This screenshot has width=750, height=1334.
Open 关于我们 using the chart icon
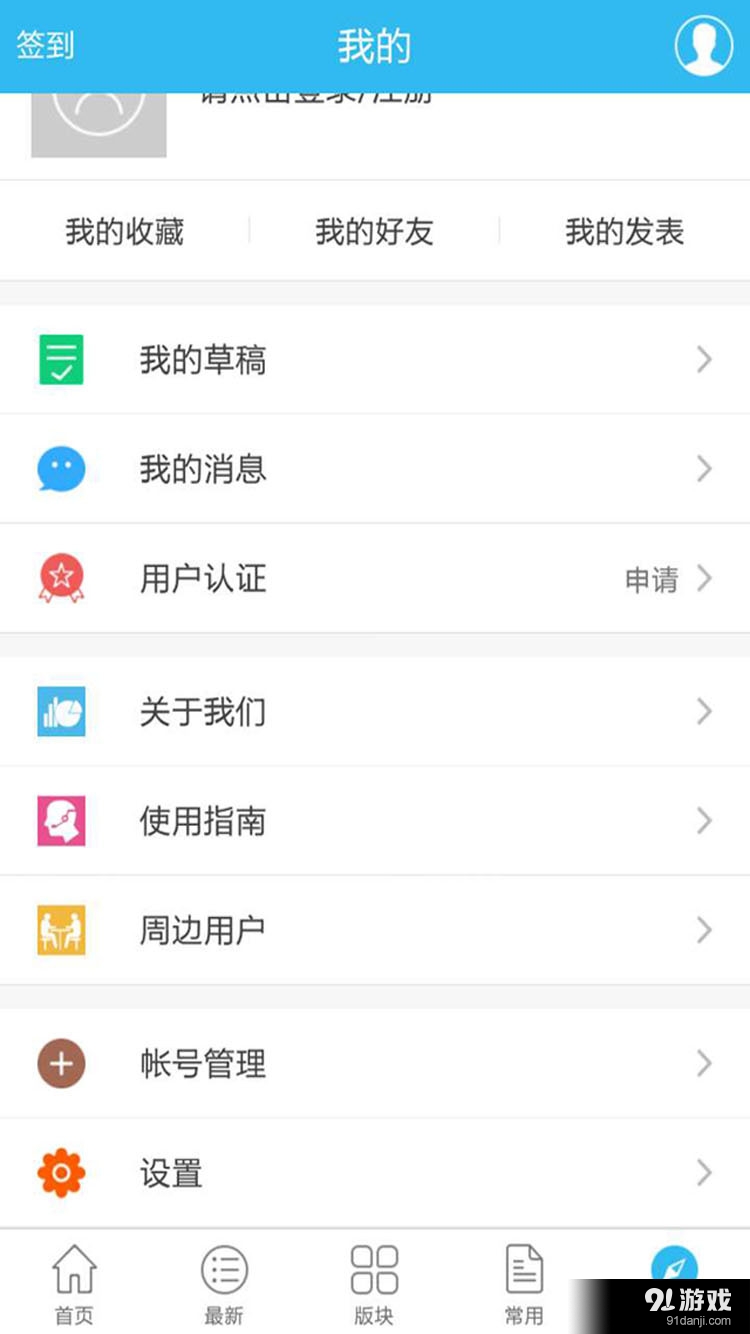(x=61, y=712)
